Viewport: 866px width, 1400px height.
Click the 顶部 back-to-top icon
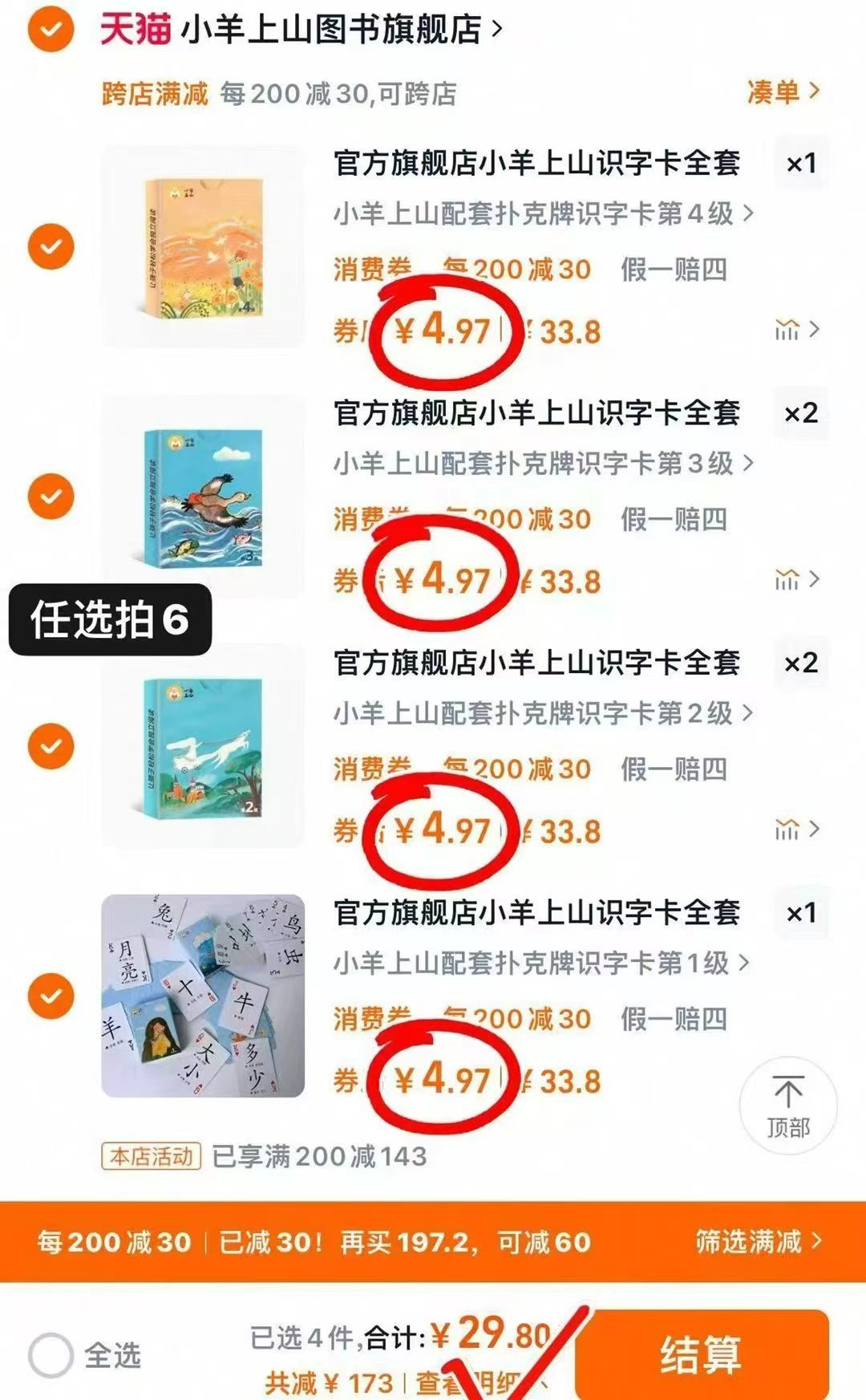tap(790, 1099)
